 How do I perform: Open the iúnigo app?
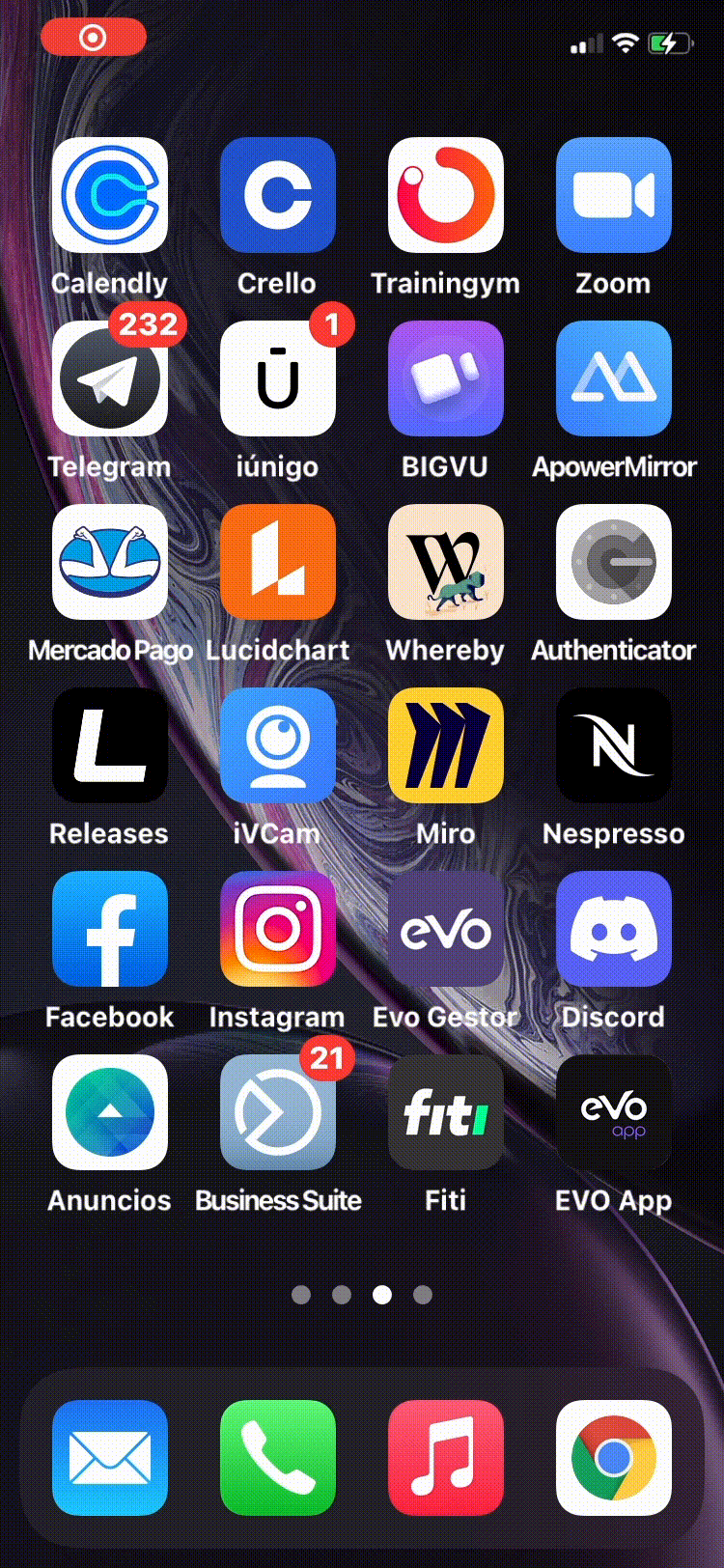[x=277, y=378]
